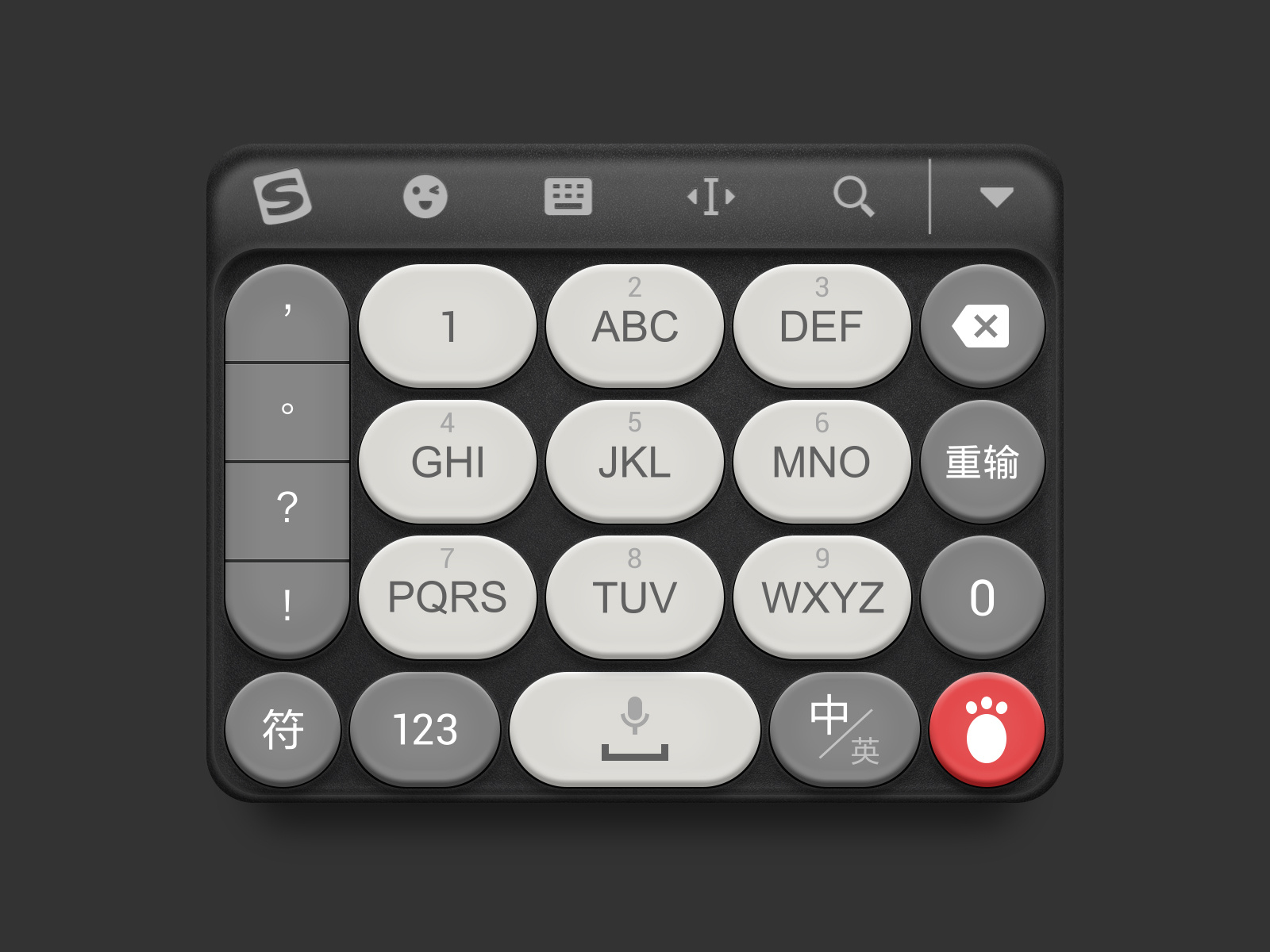Tap the search magnifier icon

pyautogui.click(x=853, y=196)
